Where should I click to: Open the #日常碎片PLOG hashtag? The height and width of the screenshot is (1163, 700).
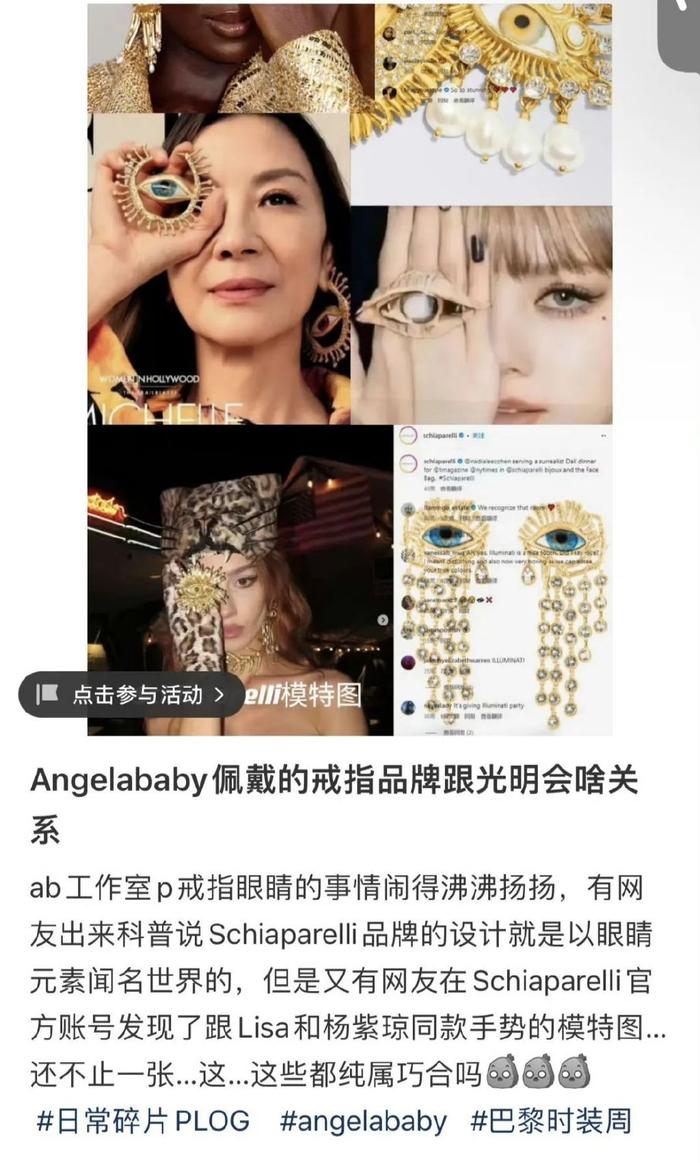click(x=144, y=1120)
